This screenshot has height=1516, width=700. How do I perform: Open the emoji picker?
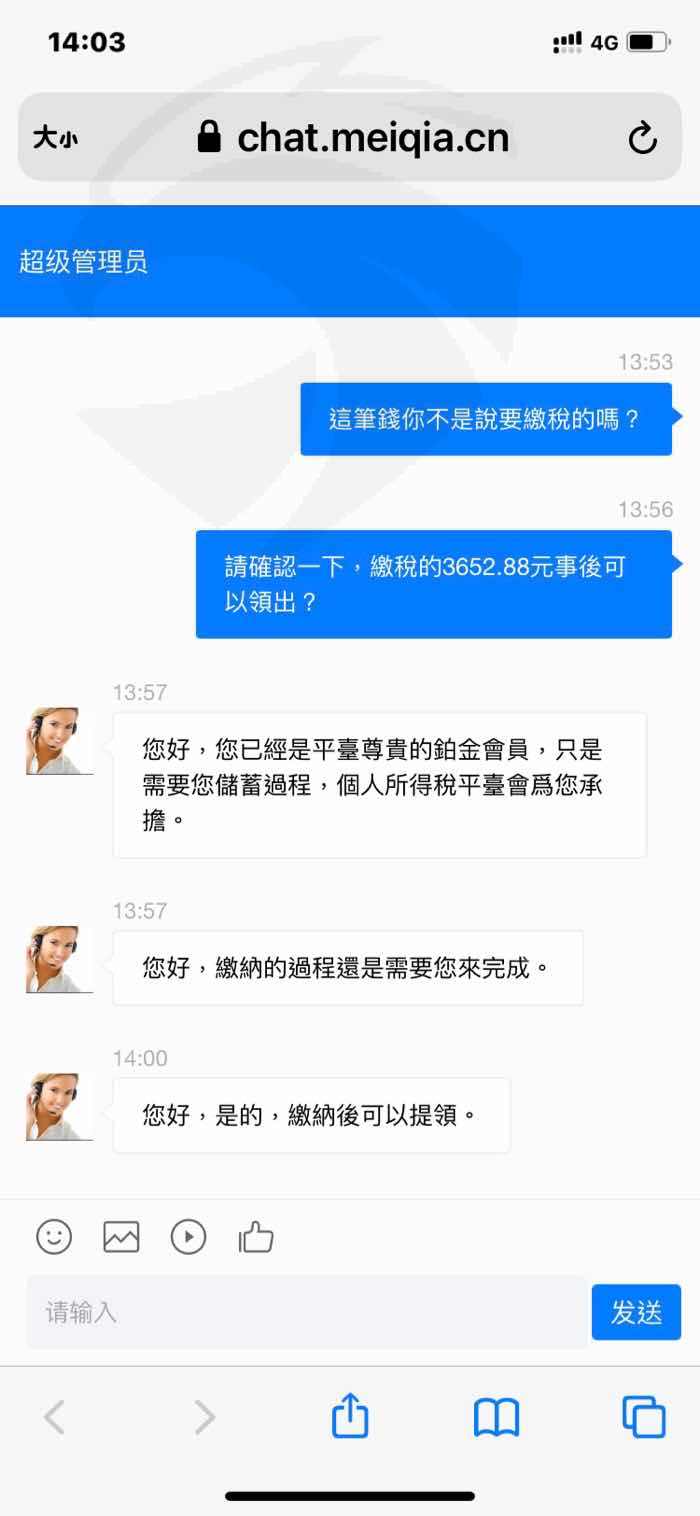click(x=54, y=1237)
